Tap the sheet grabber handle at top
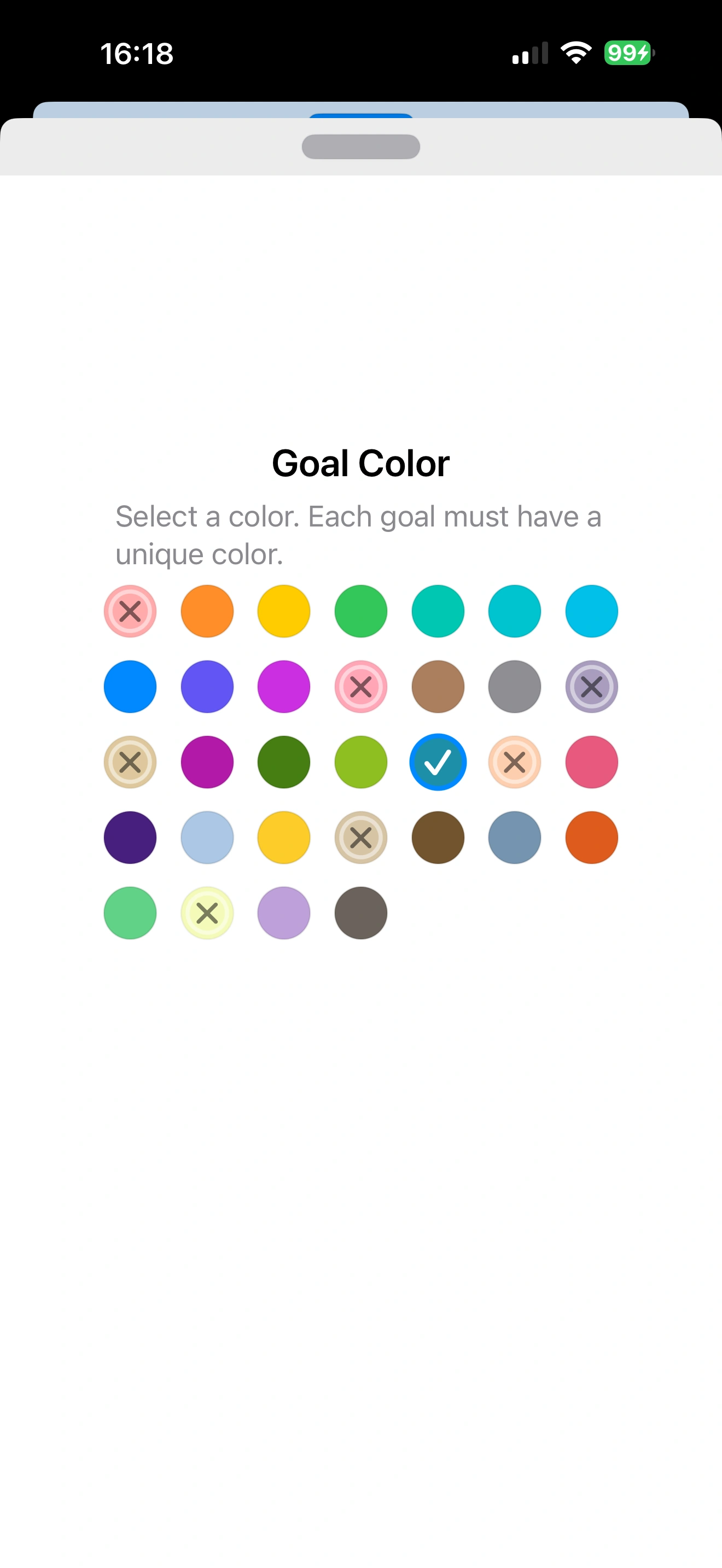 click(361, 147)
